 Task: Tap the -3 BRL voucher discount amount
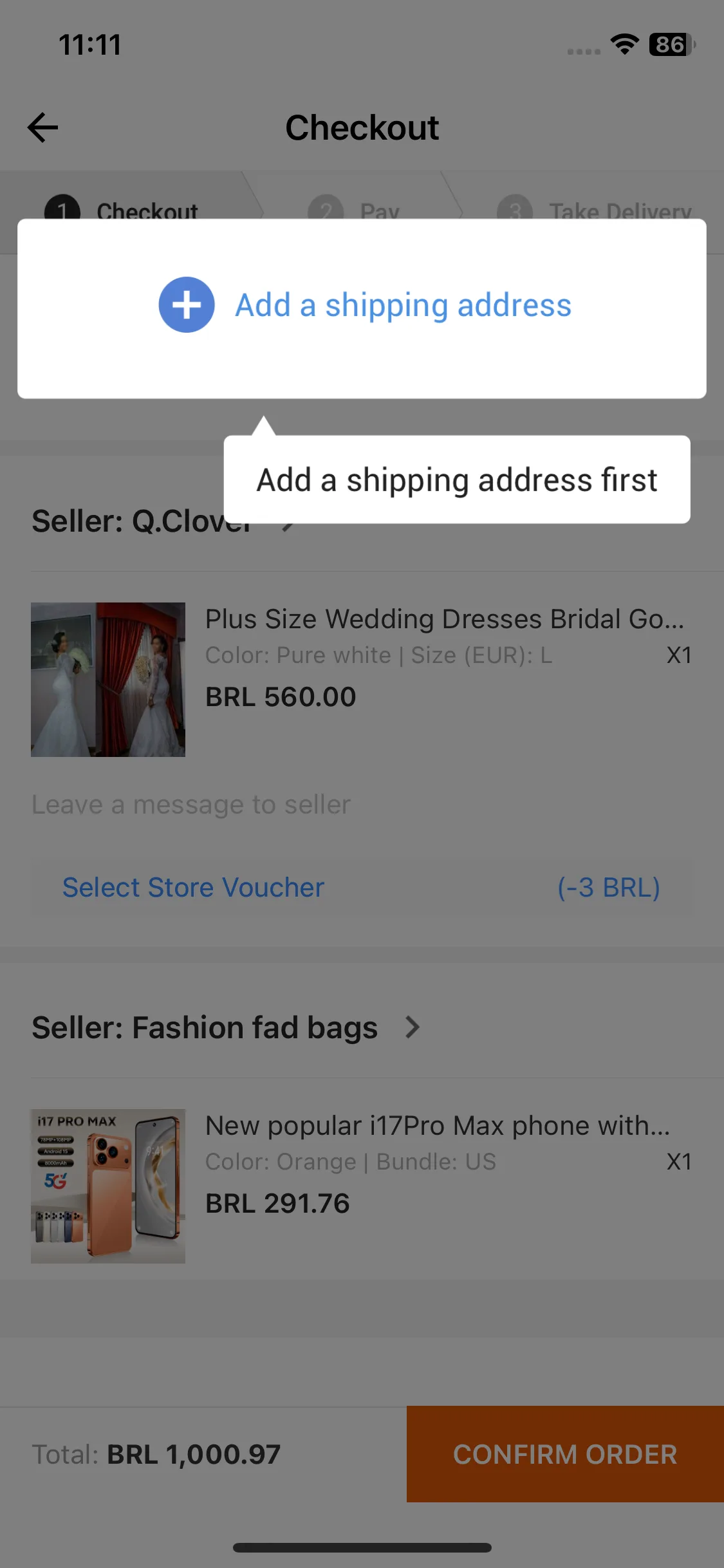[x=609, y=887]
